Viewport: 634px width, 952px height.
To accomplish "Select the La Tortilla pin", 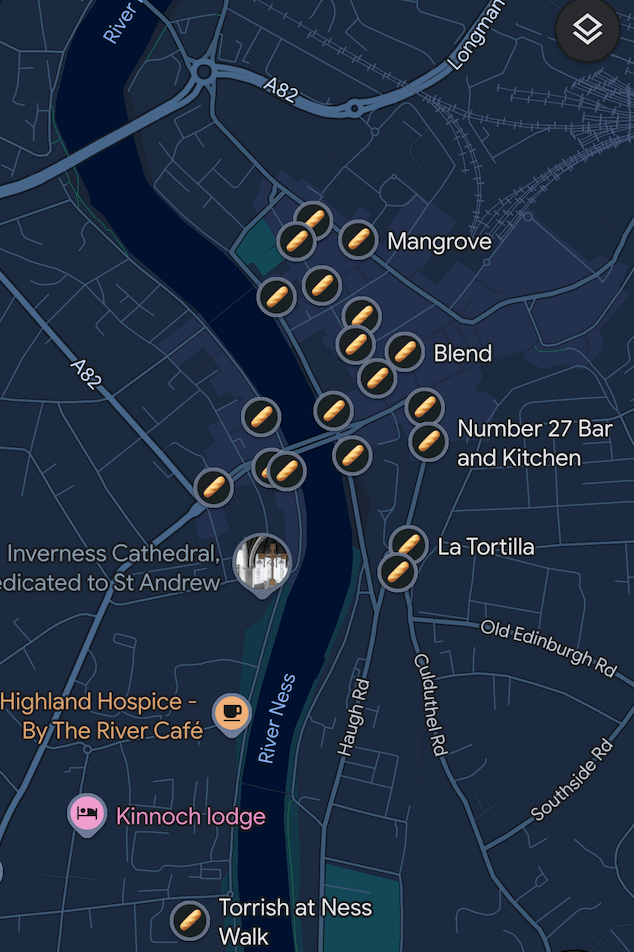I will click(409, 545).
